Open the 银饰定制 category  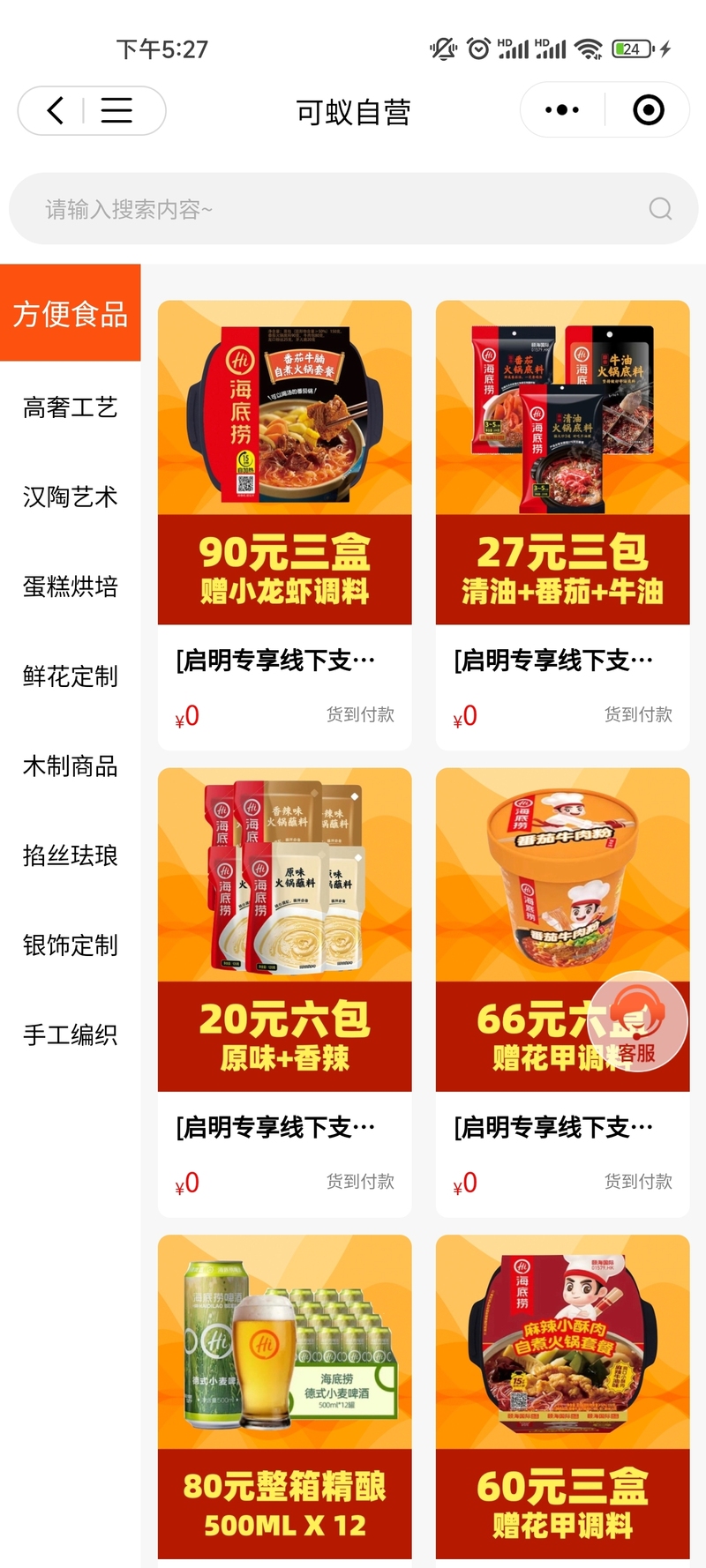(71, 945)
